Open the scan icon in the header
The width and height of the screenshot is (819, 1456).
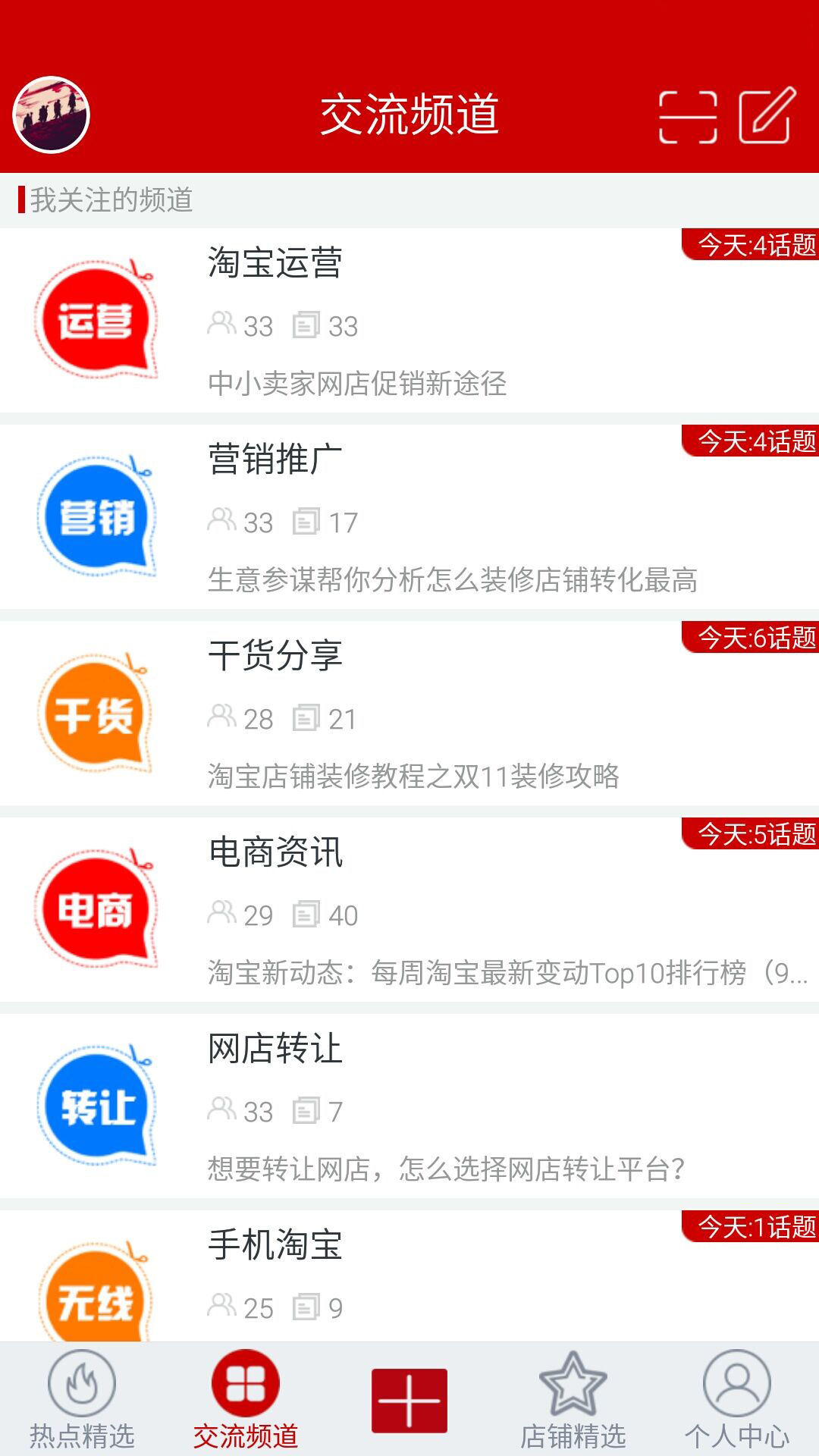point(688,117)
